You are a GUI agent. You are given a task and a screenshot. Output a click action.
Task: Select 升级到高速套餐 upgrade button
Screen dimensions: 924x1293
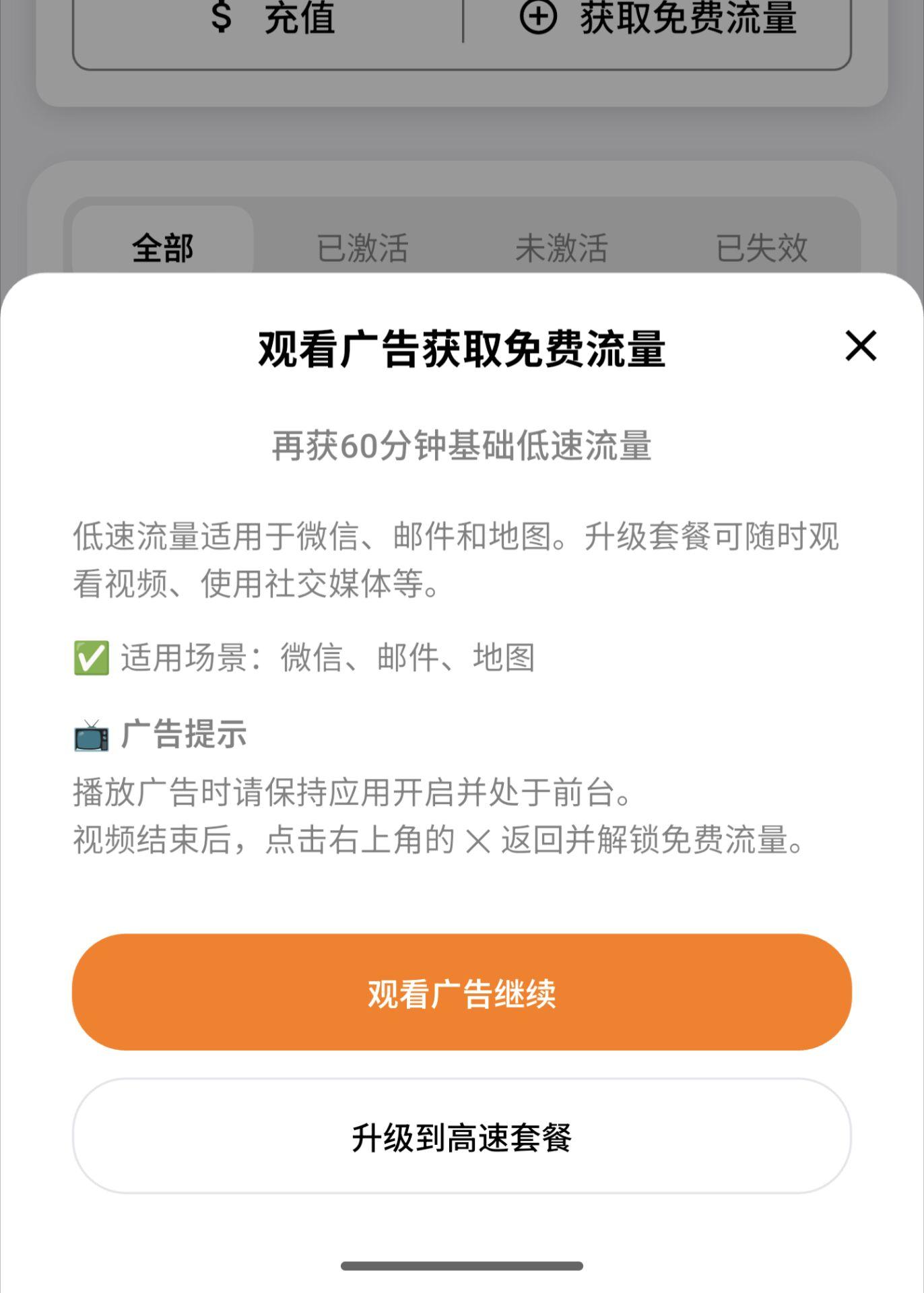click(461, 1137)
